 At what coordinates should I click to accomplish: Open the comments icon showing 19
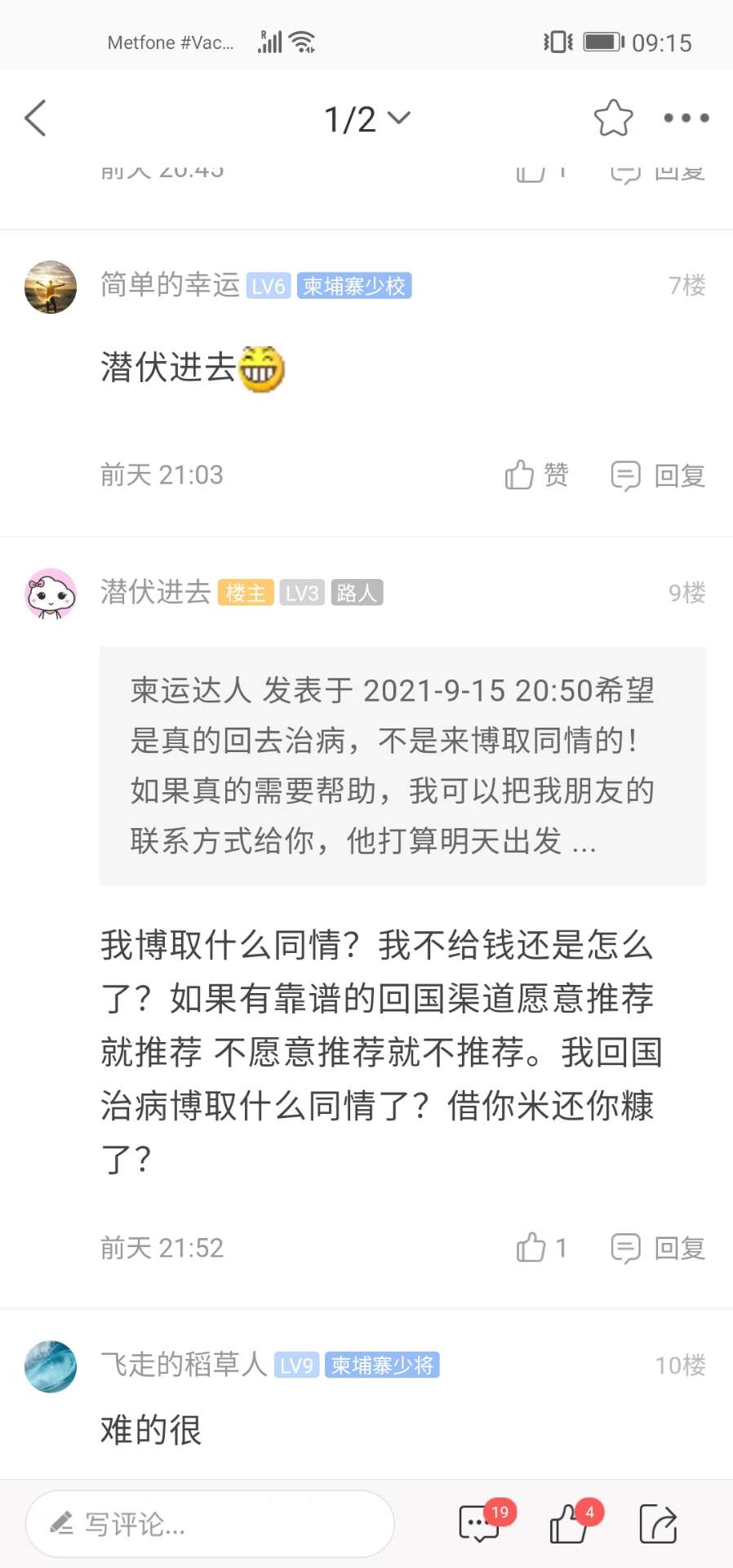(480, 1524)
